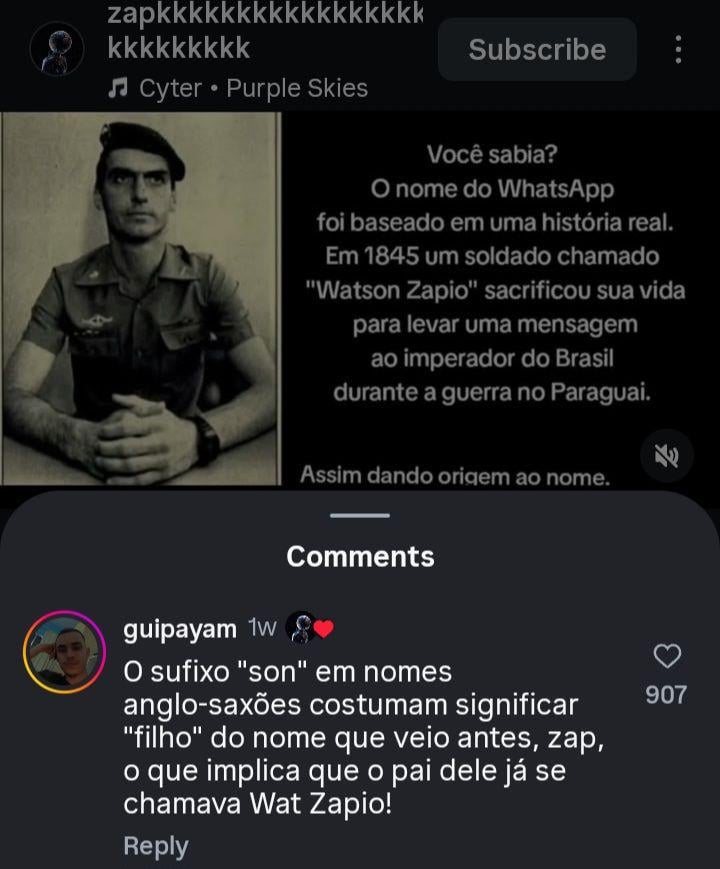
Task: Open guipayam's username profile
Action: point(180,629)
